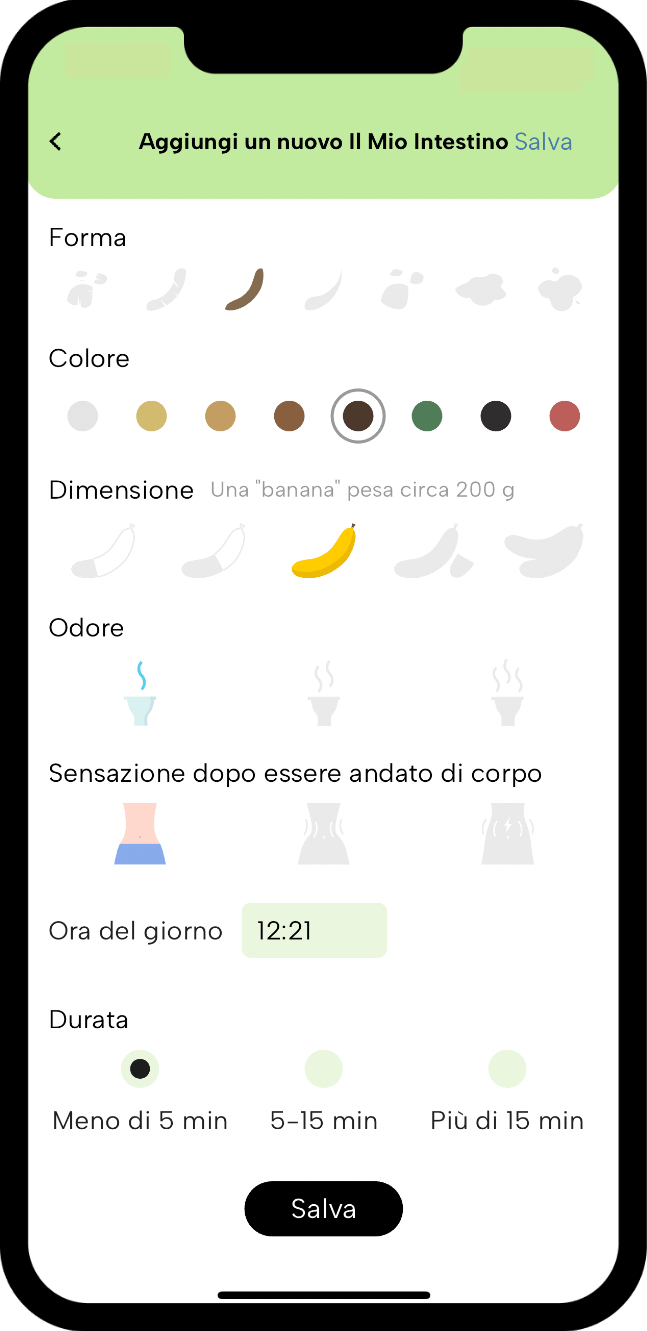Go back with the header arrow

[x=56, y=142]
